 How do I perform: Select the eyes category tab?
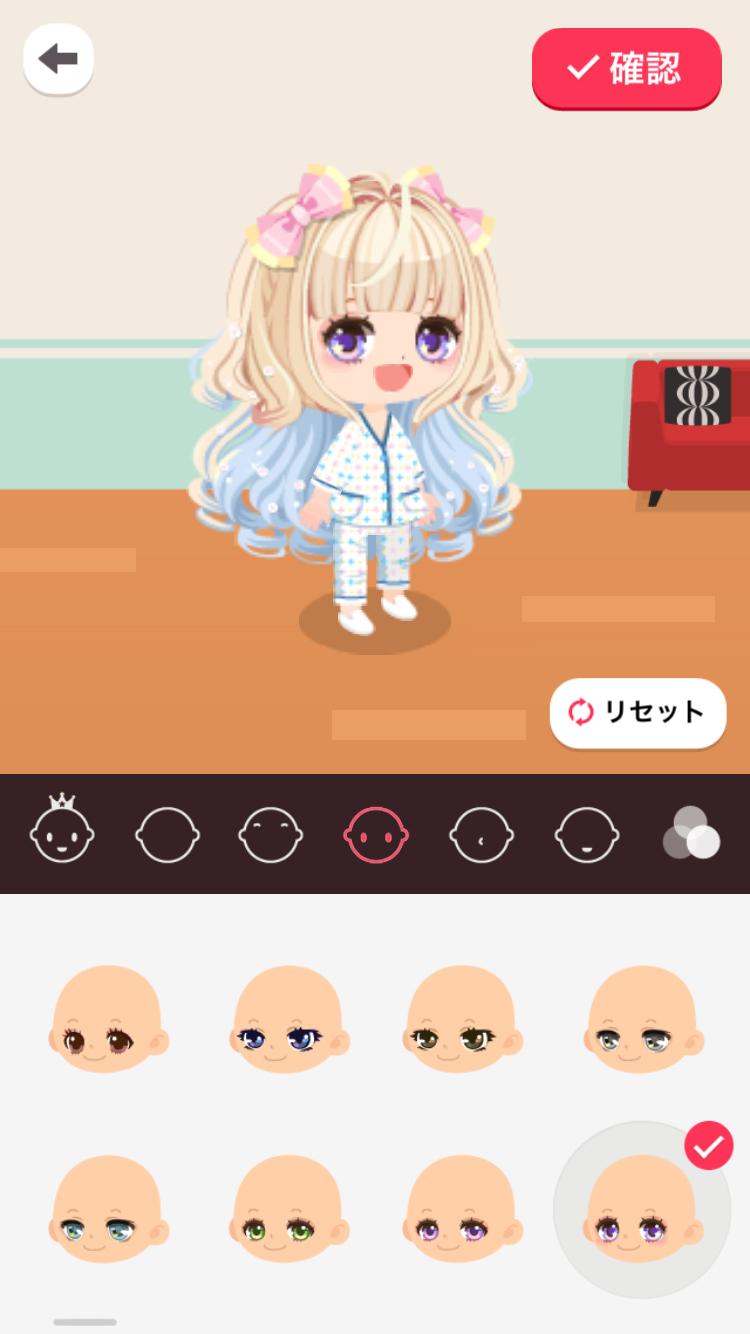[376, 835]
